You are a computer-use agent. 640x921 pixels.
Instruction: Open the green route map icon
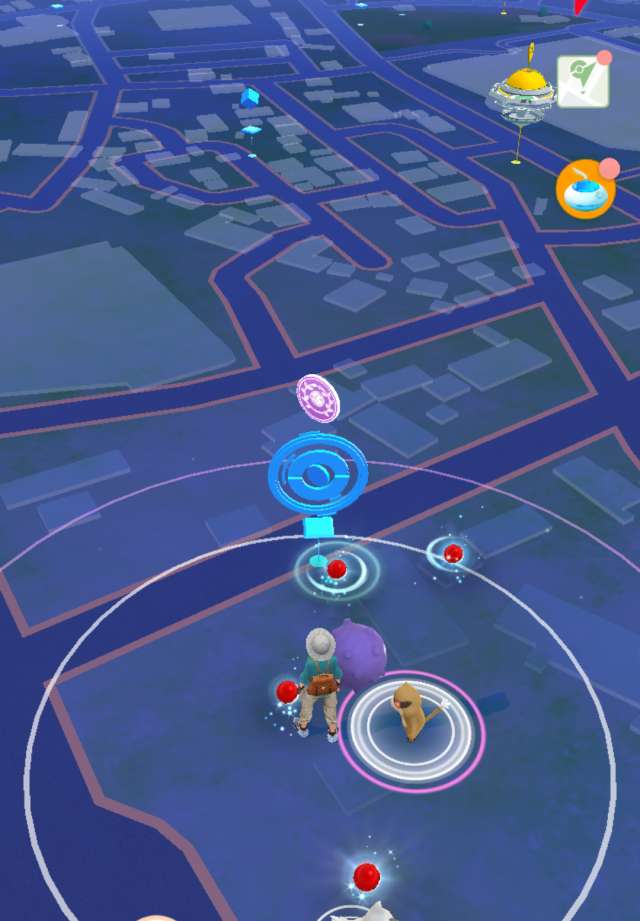[x=582, y=82]
